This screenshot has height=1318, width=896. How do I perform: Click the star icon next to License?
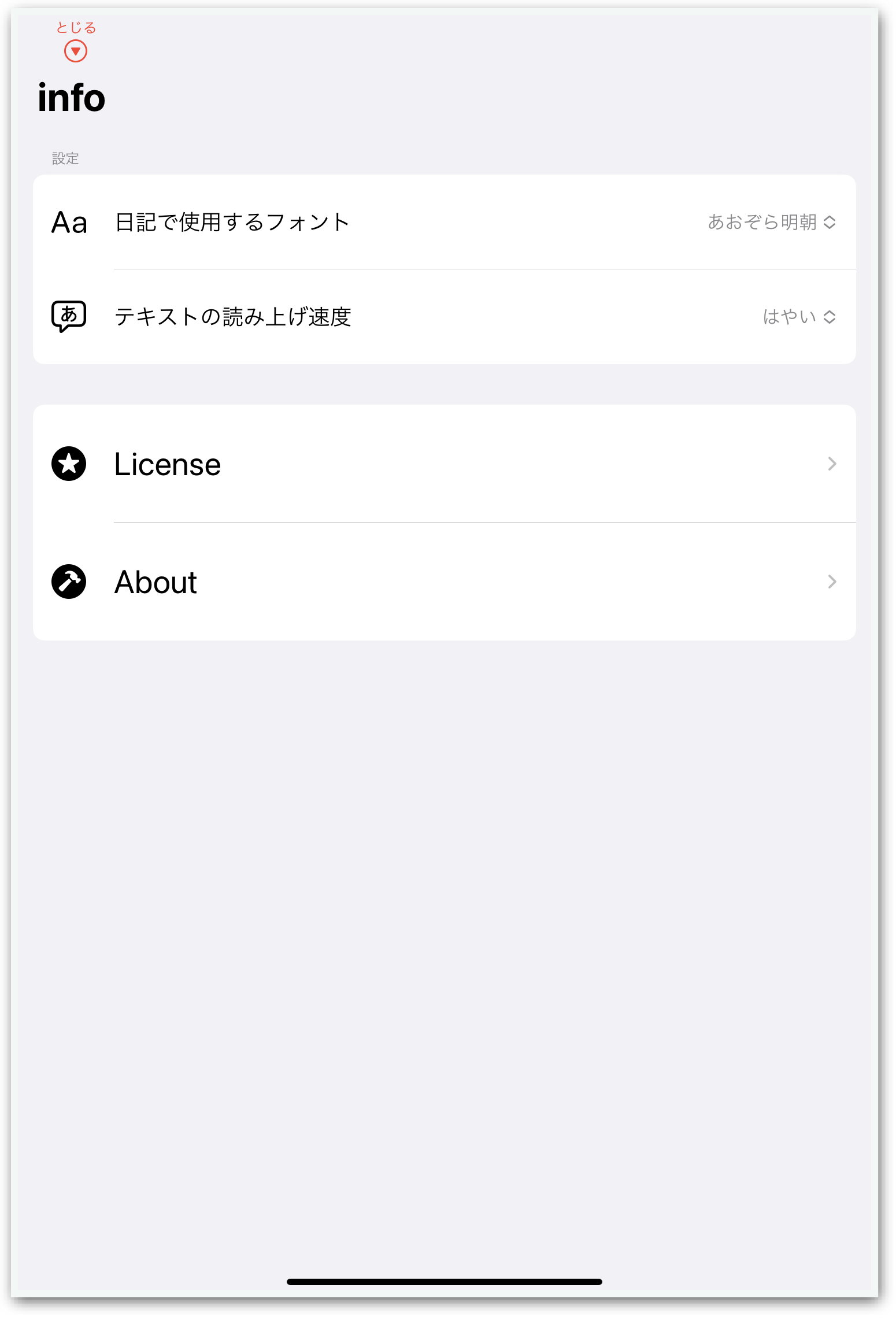68,464
